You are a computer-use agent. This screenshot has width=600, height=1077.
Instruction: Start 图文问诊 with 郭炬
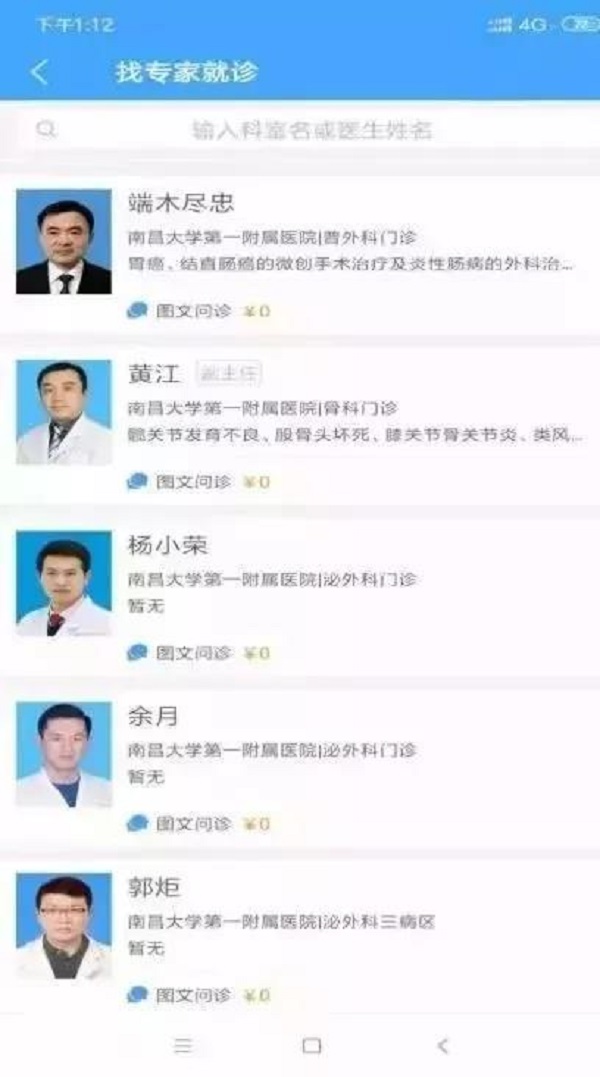click(199, 995)
